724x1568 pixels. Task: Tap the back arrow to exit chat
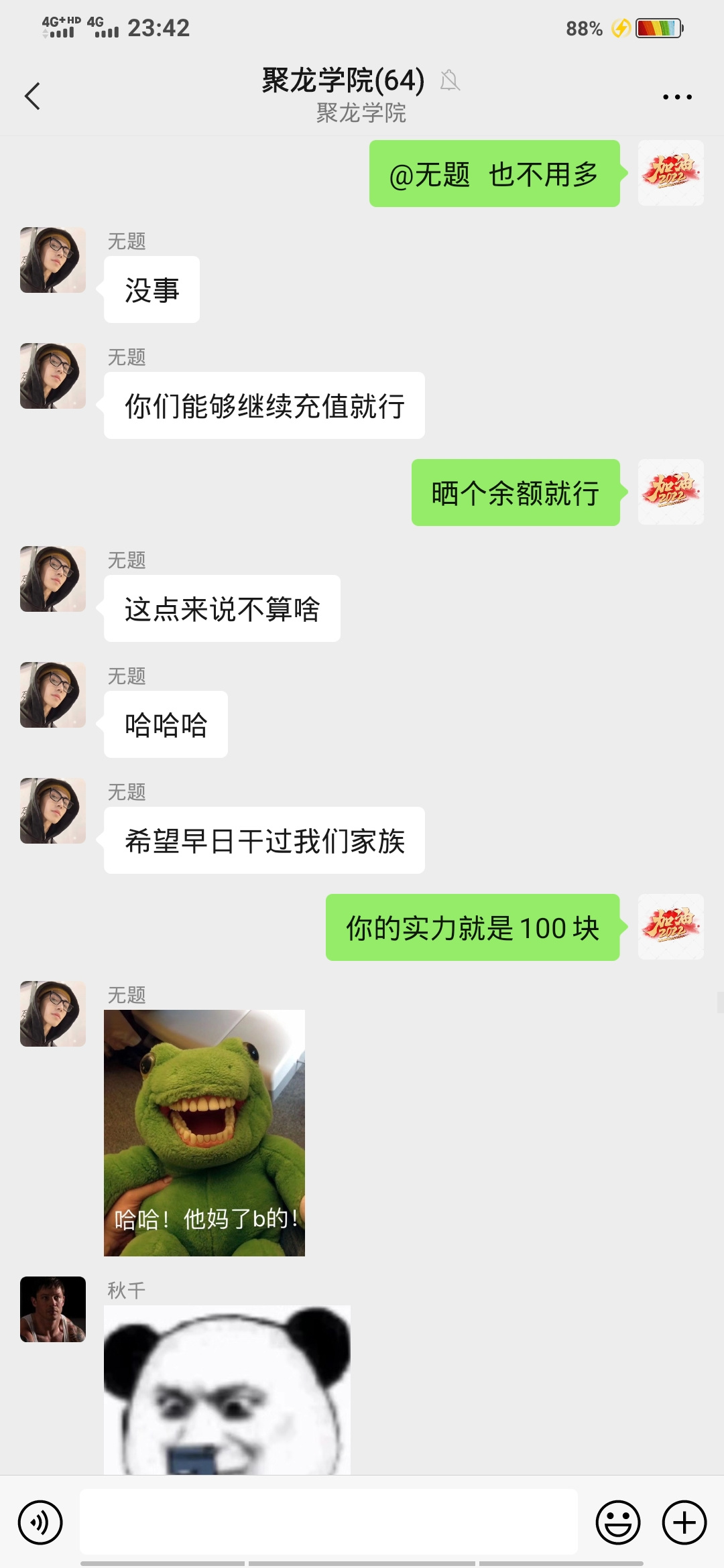coord(33,96)
